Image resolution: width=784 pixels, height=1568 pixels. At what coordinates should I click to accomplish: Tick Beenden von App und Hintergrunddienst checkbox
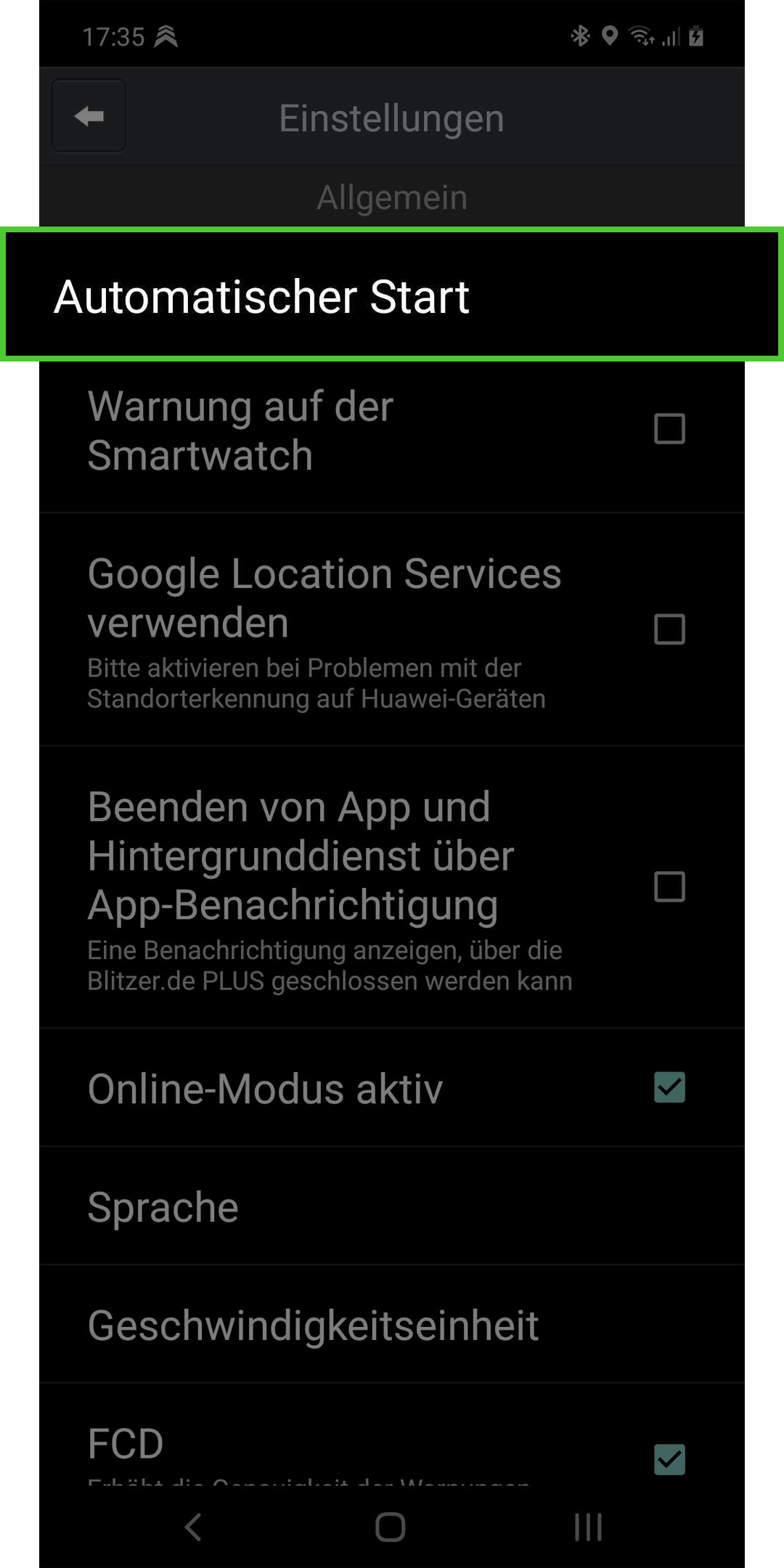point(669,886)
